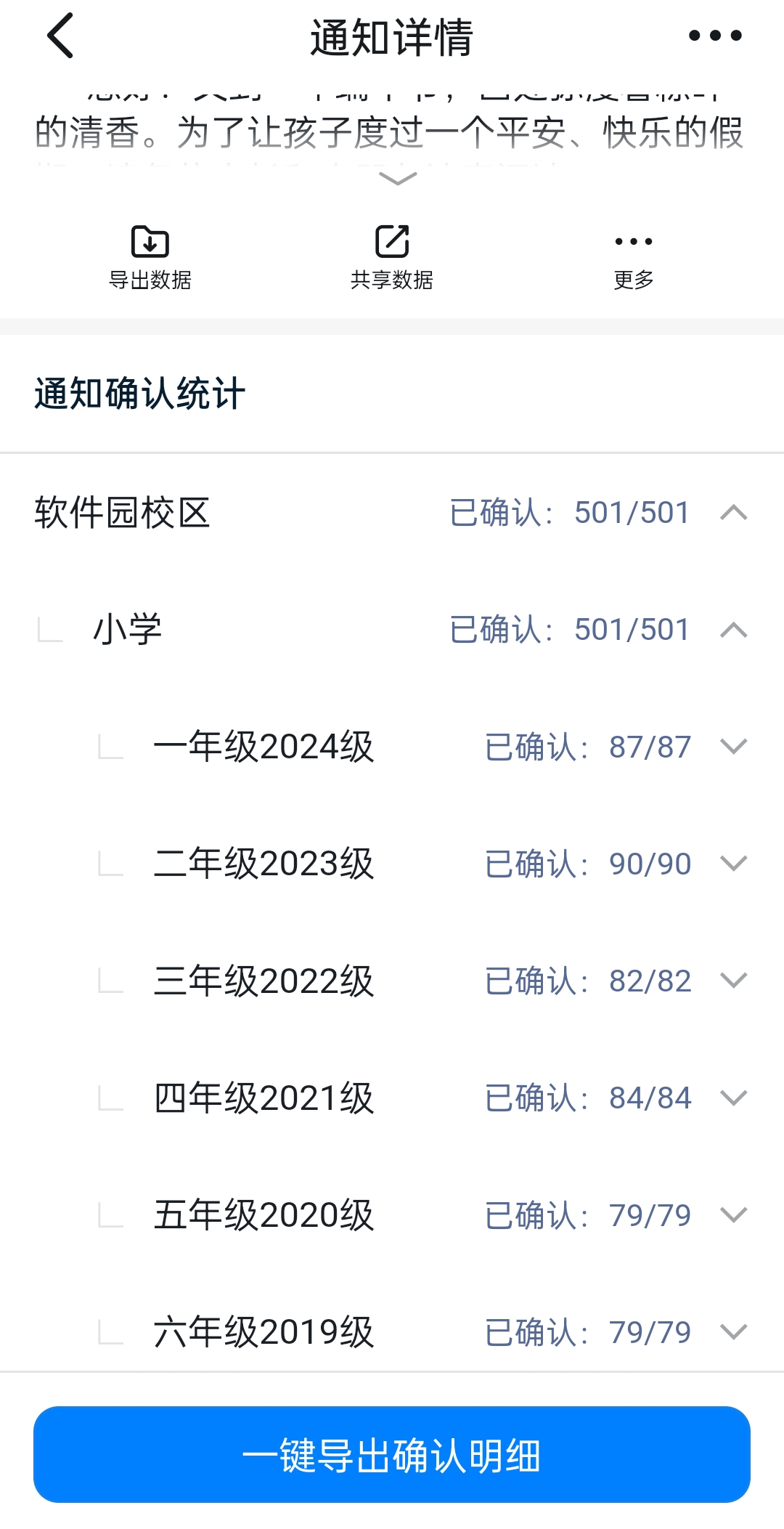Collapse the 软件园校区 row
Image resolution: width=784 pixels, height=1529 pixels.
[733, 513]
